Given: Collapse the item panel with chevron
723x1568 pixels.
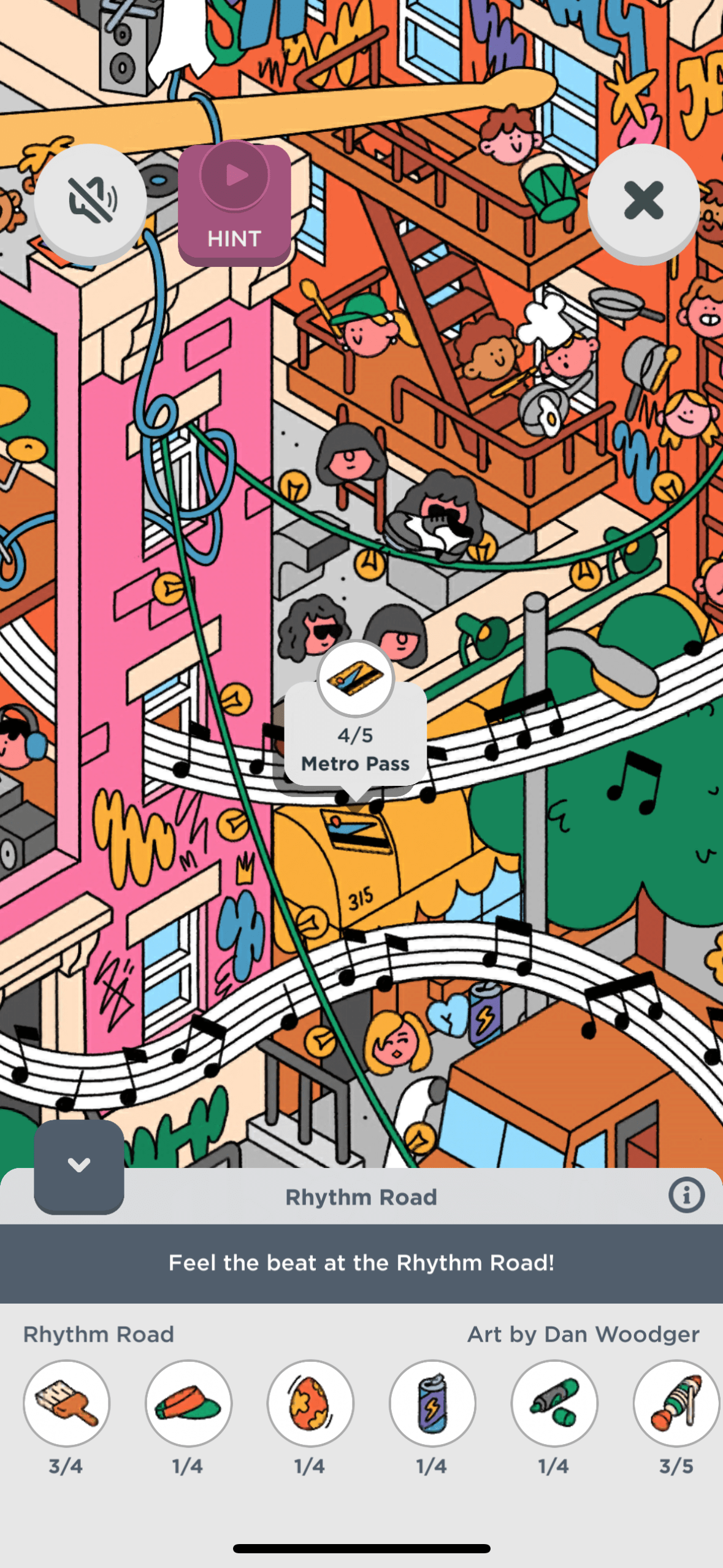Looking at the screenshot, I should 79,1165.
